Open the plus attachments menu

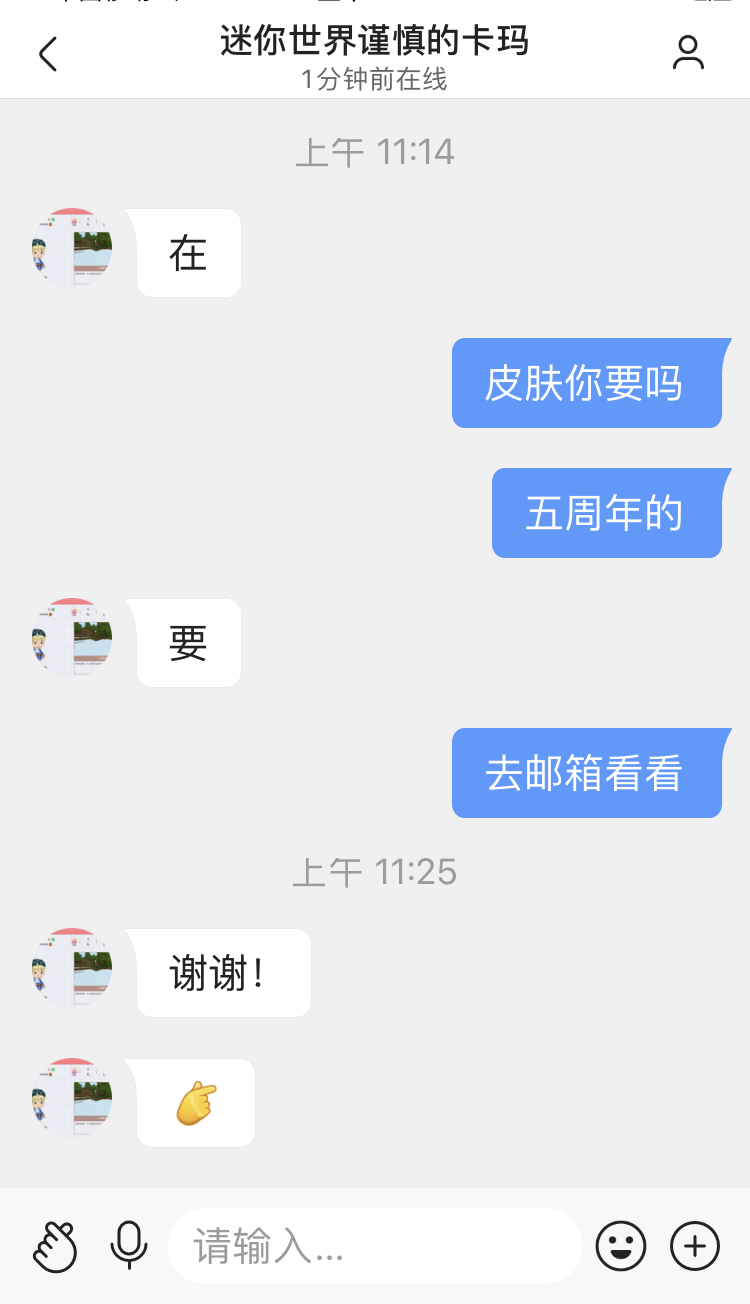tap(695, 1246)
